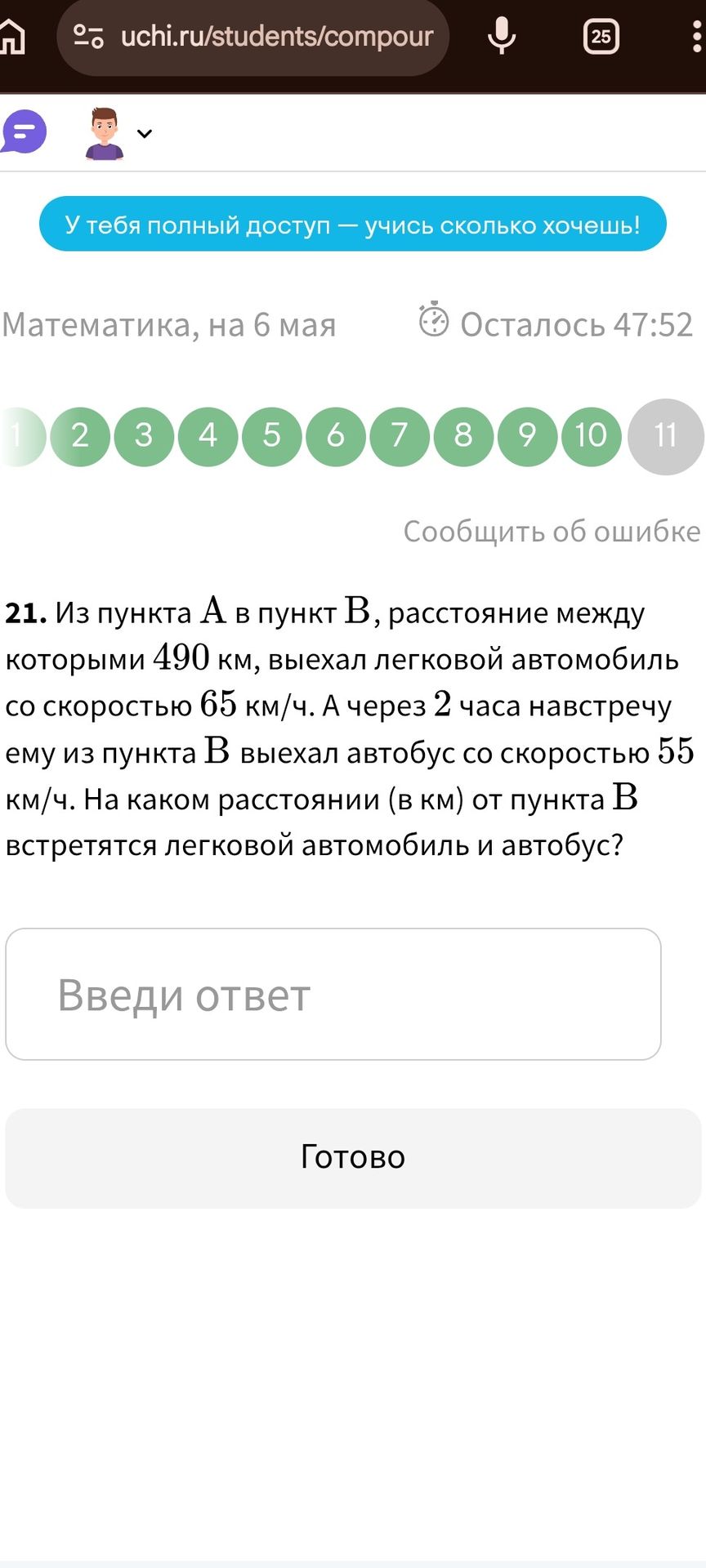
Task: Tap the browser home icon
Action: pyautogui.click(x=11, y=36)
